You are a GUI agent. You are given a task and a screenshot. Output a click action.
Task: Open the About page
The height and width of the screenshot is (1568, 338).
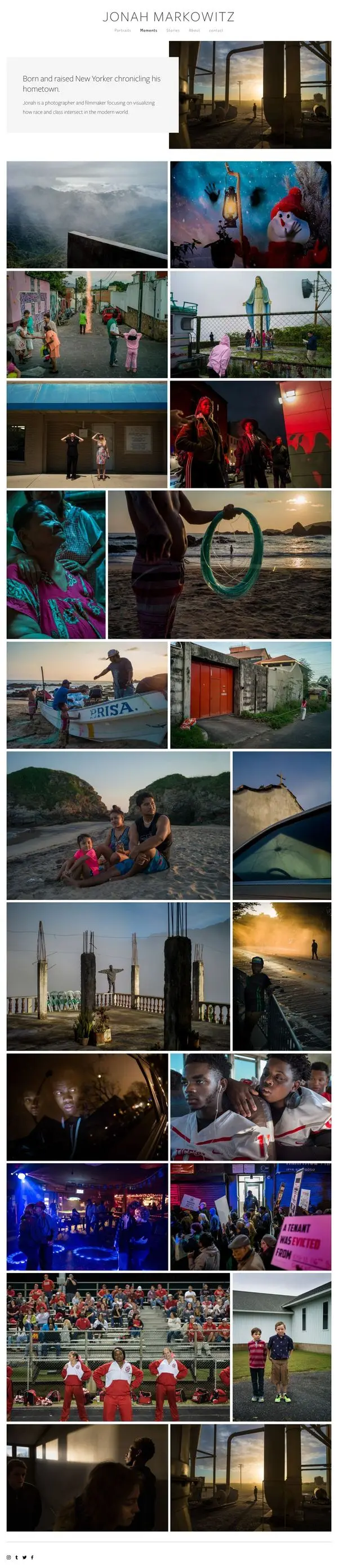194,30
